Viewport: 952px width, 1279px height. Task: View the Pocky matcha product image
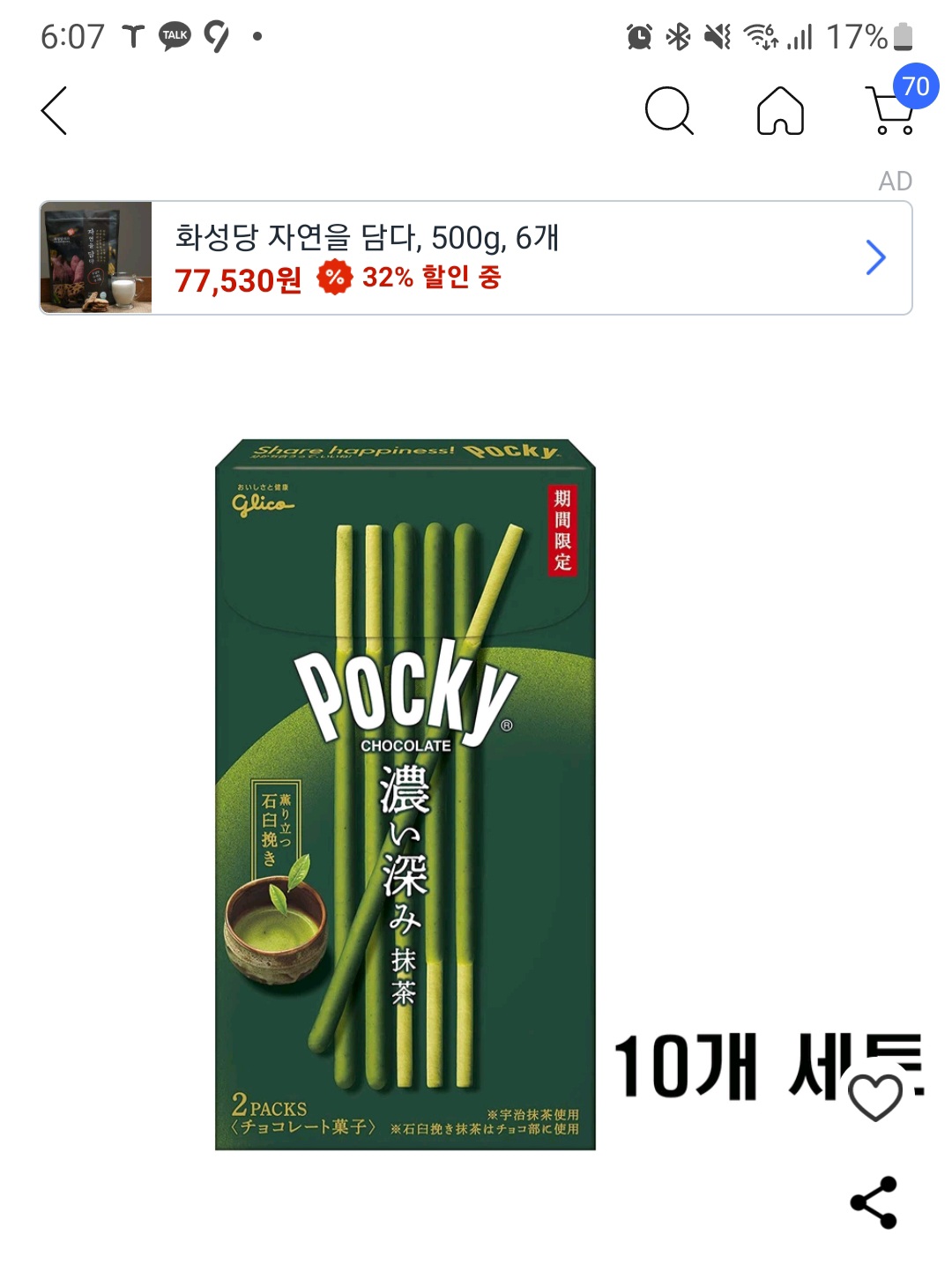(405, 793)
